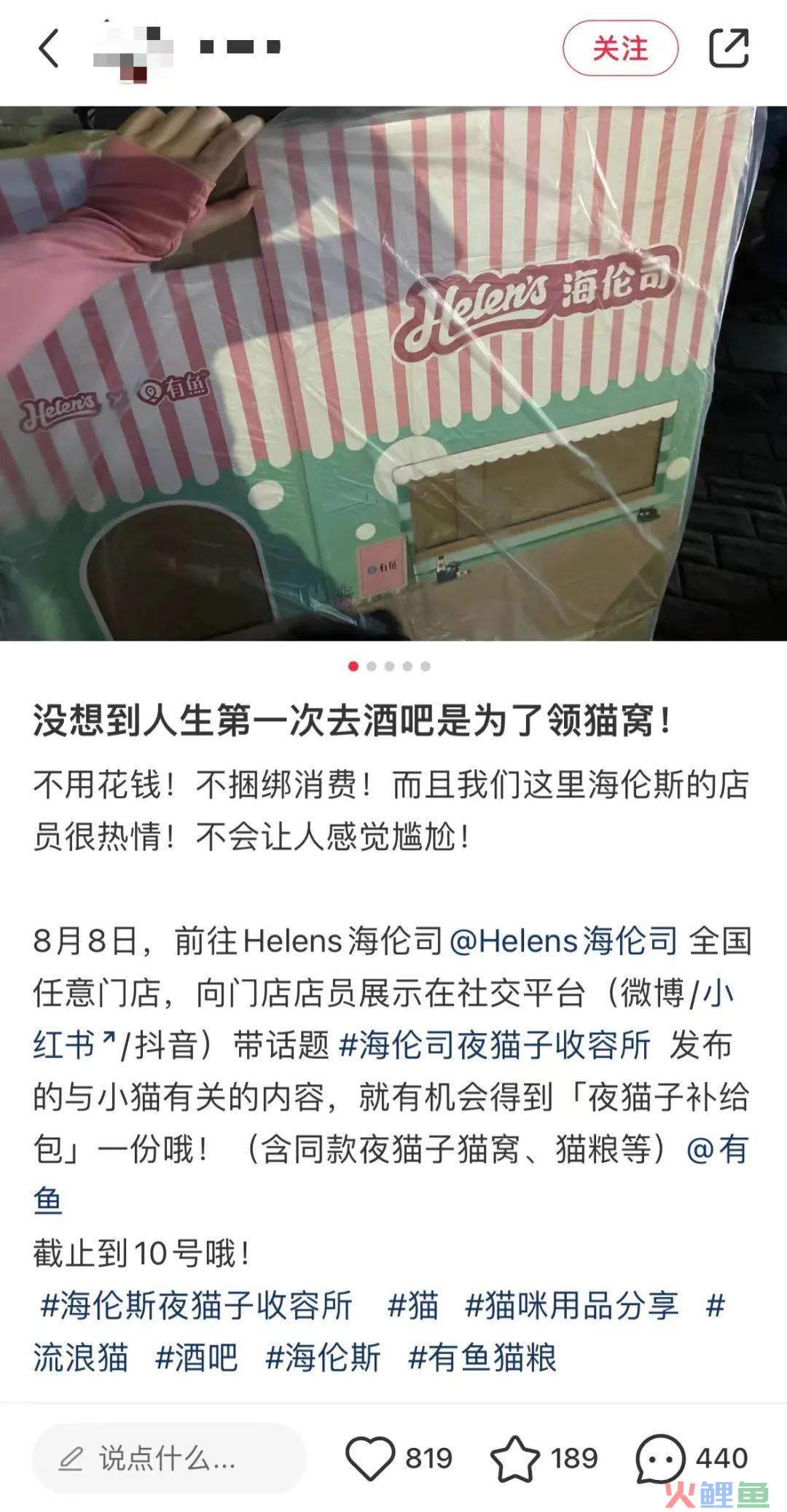Screen dimensions: 787x1512
Task: Open the #有鱼猫粮 hashtag
Action: coord(482,1357)
